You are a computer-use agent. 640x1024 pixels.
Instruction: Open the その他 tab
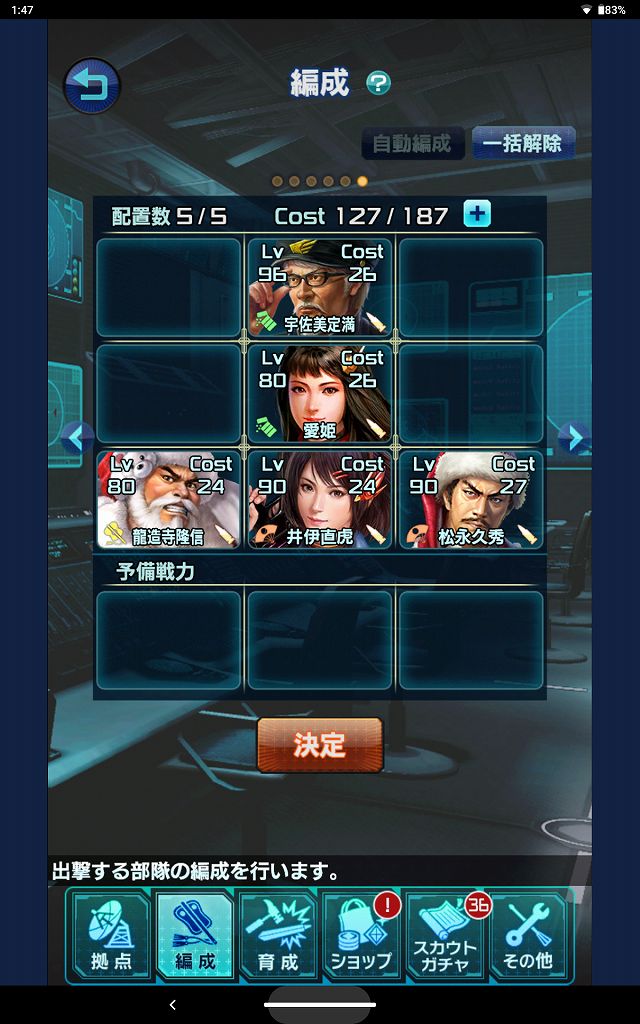pos(529,937)
